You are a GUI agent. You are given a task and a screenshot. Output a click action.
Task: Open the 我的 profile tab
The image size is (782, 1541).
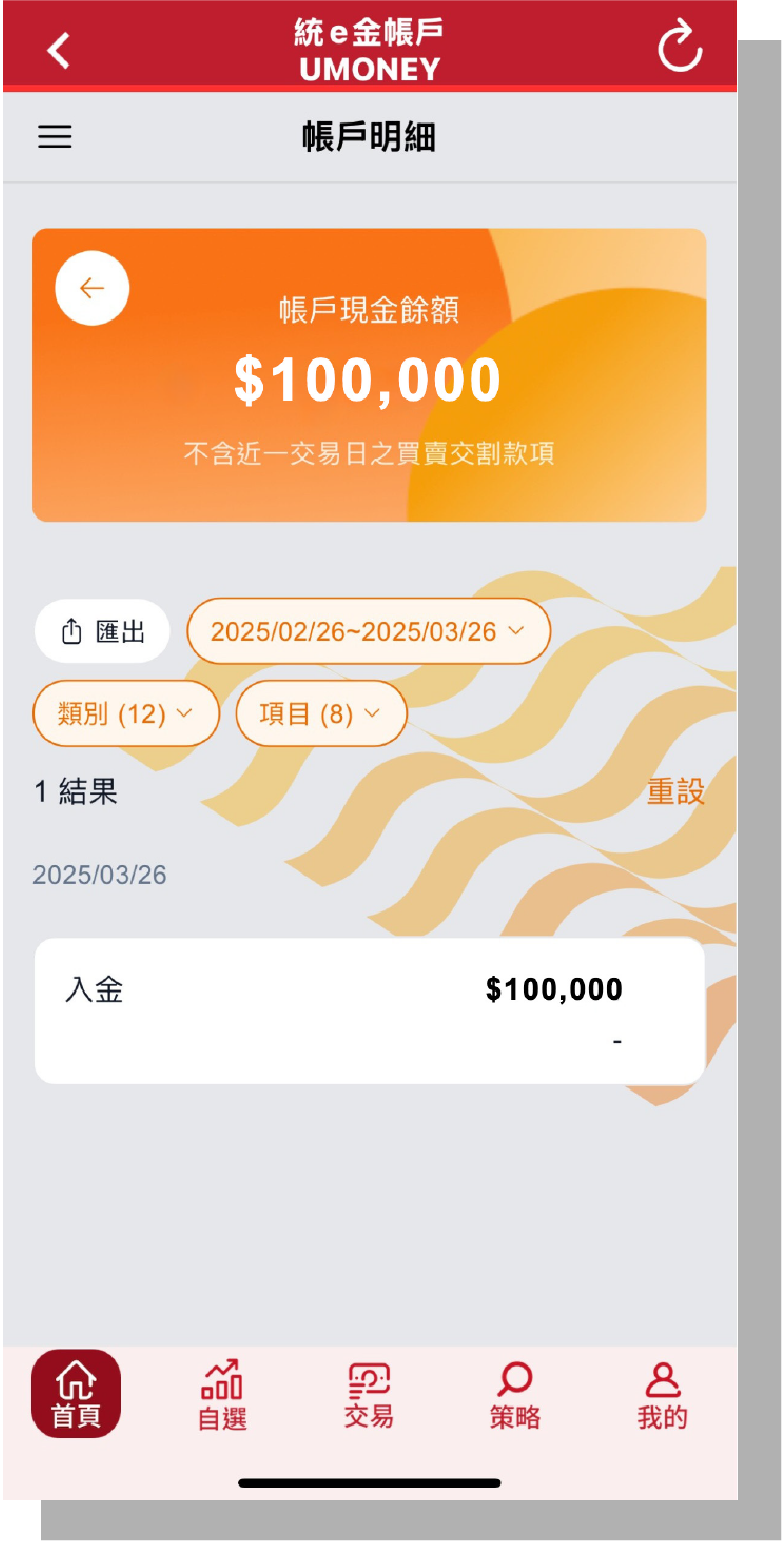click(662, 1395)
